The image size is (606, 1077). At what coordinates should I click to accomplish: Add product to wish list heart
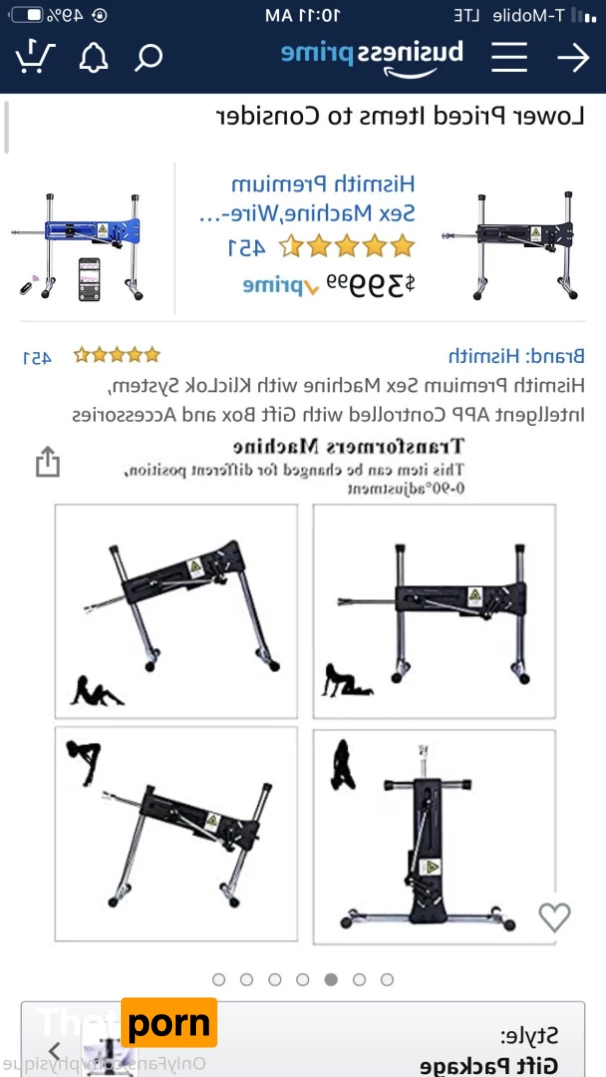(554, 916)
